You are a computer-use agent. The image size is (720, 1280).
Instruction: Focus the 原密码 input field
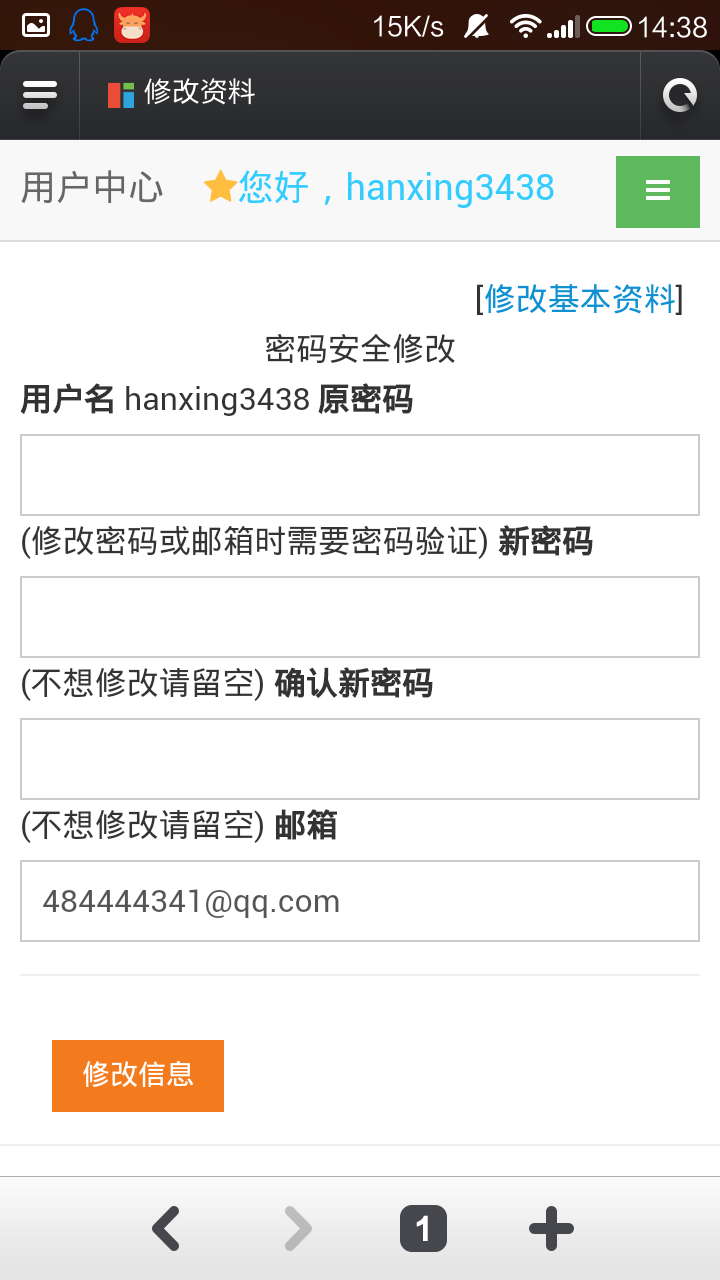pos(360,475)
